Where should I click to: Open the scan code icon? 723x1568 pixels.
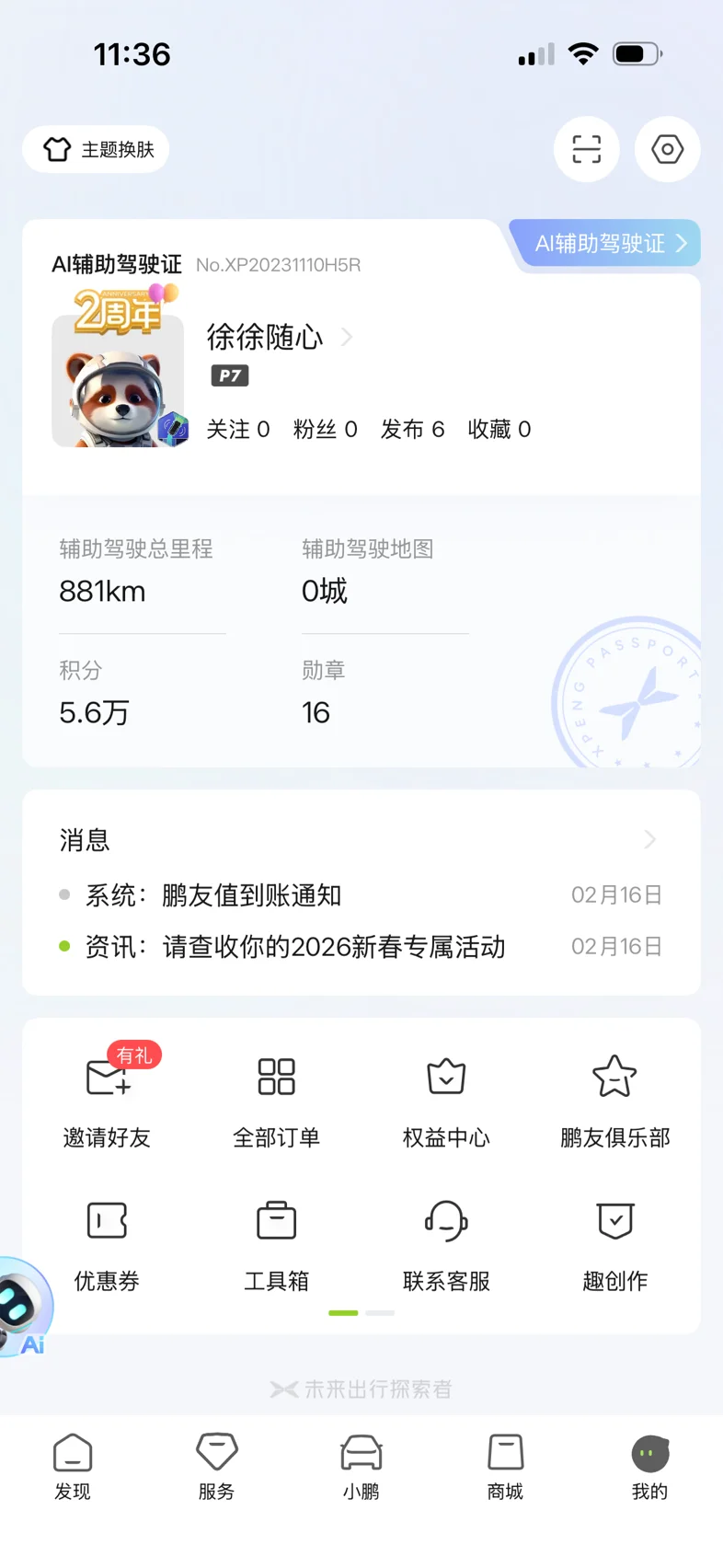point(586,149)
